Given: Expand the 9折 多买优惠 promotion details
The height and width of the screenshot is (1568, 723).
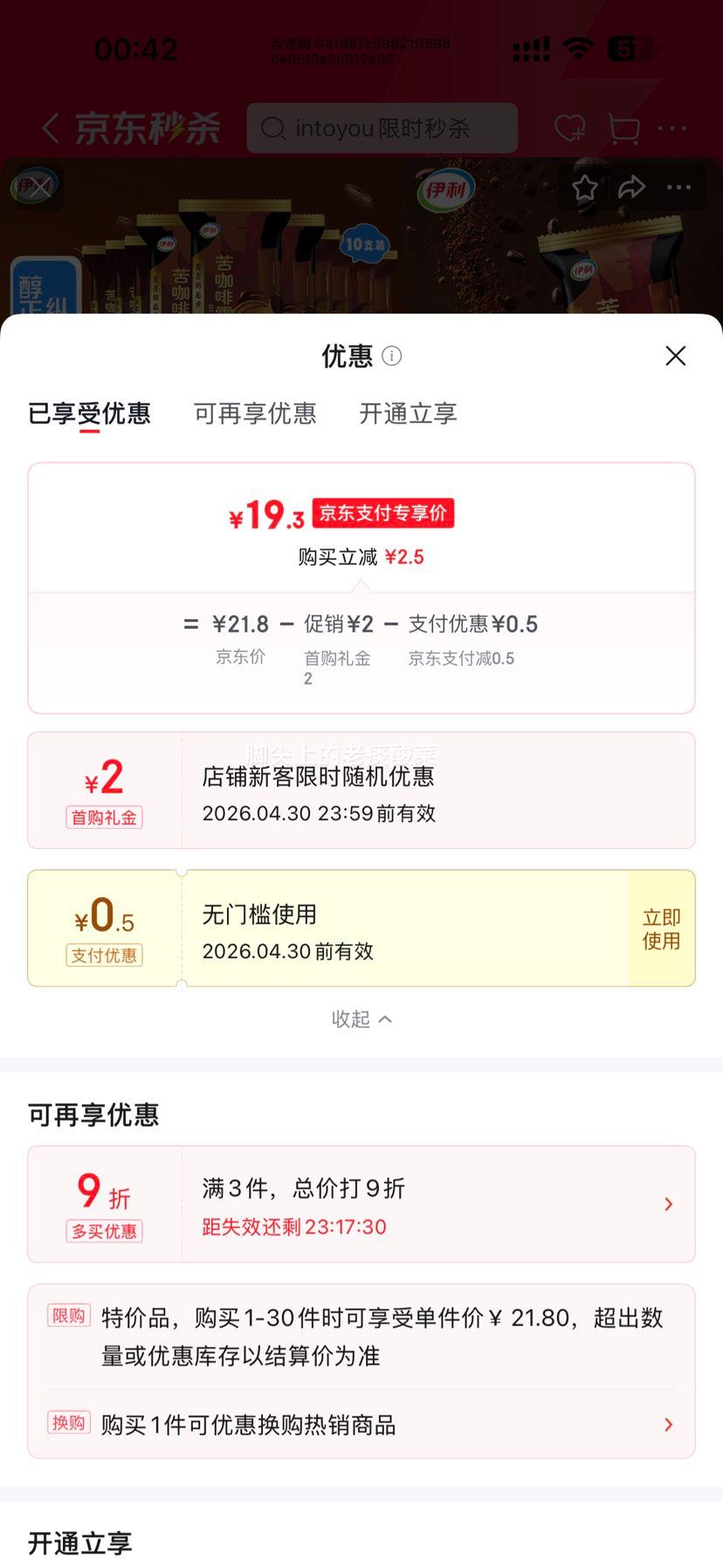Looking at the screenshot, I should (668, 1204).
